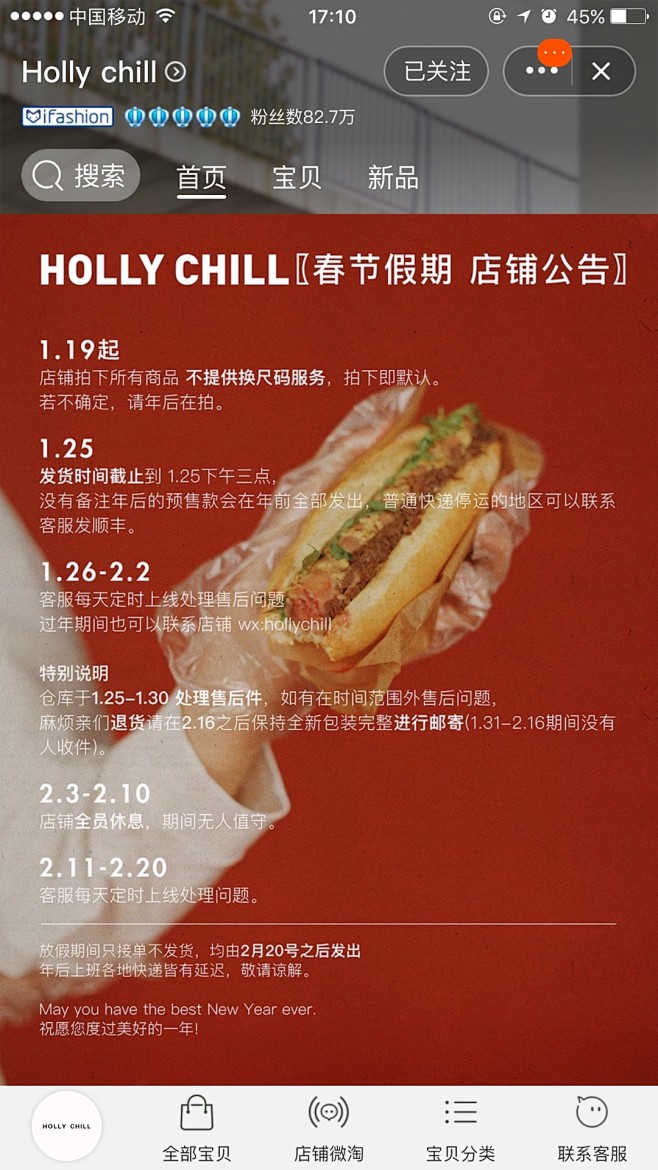This screenshot has height=1170, width=658.
Task: Switch to the 首页 tab
Action: [201, 178]
